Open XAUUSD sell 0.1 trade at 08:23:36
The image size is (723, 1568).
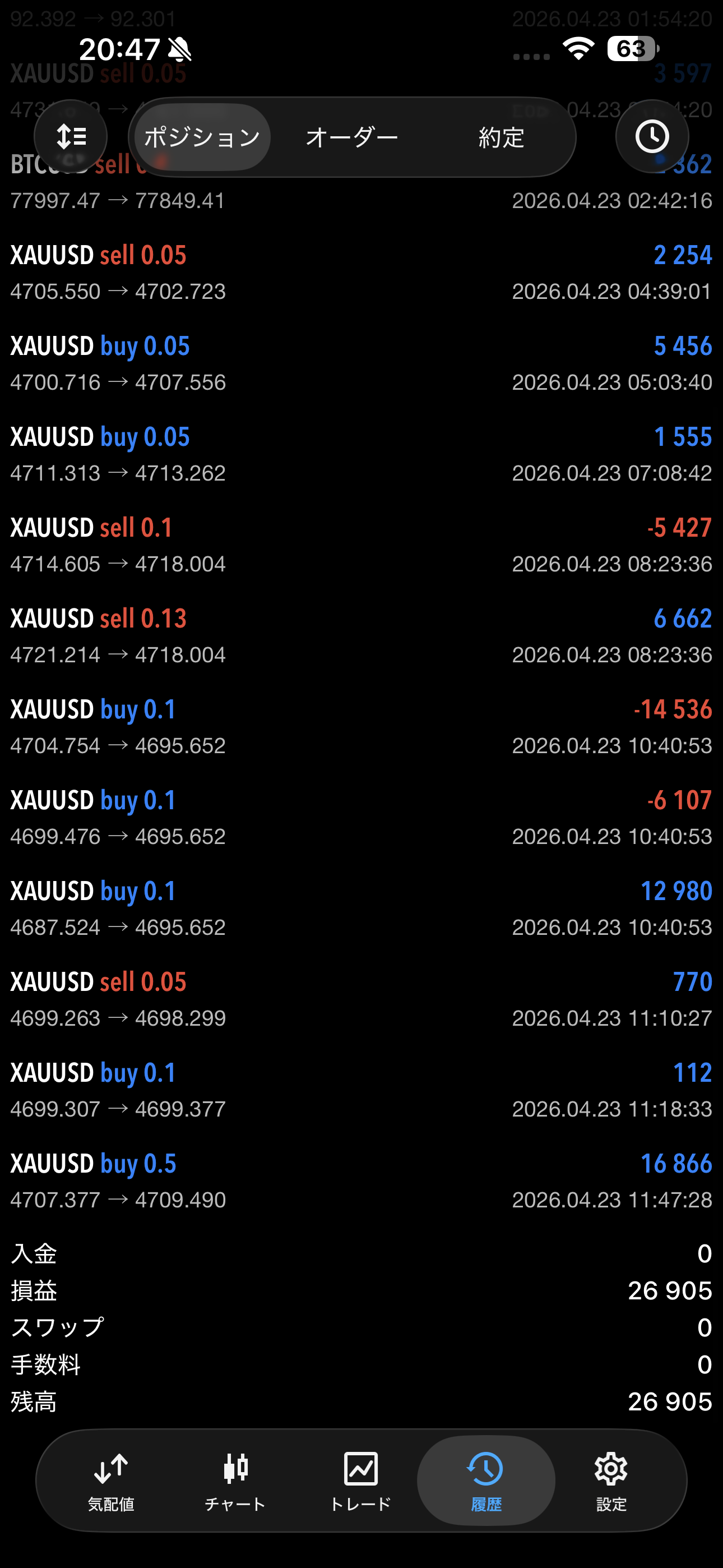pyautogui.click(x=361, y=546)
